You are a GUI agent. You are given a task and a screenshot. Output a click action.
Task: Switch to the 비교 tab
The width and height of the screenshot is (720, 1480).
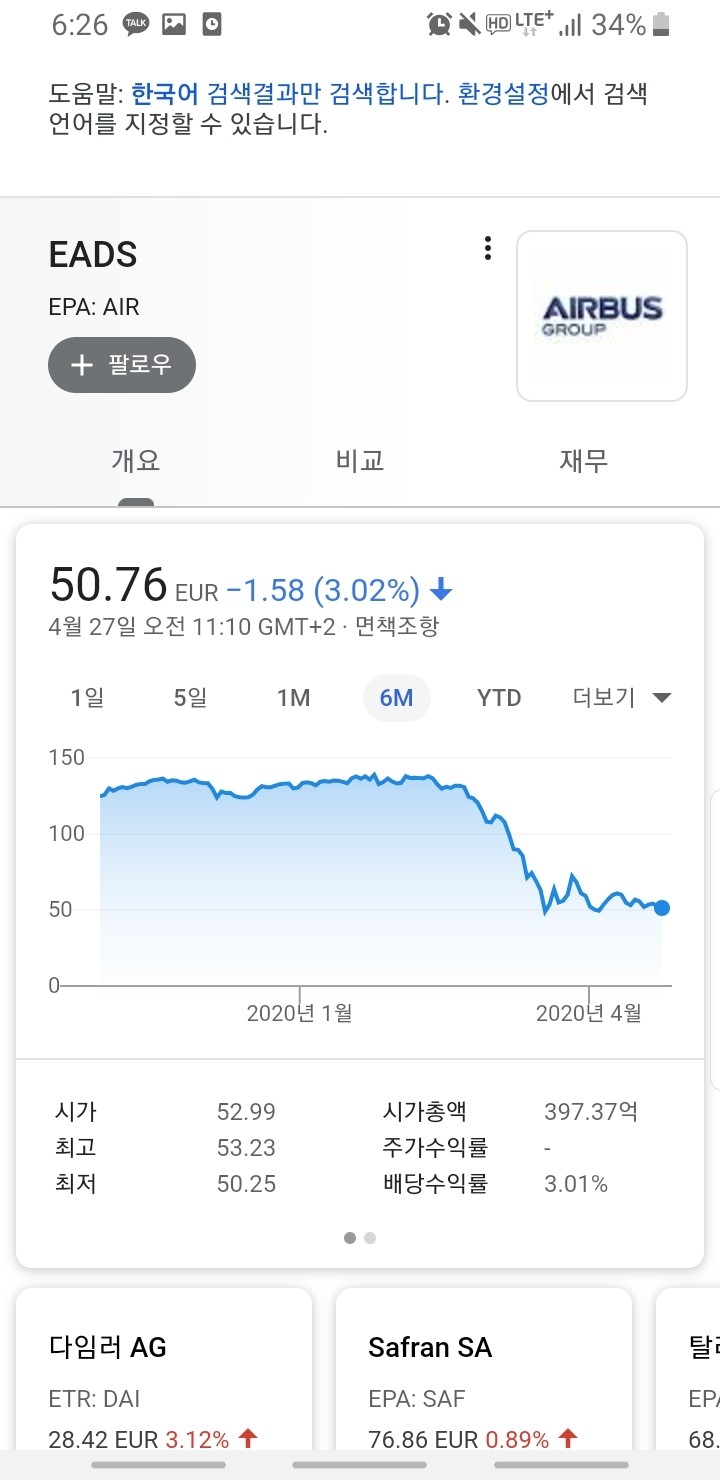(x=360, y=460)
